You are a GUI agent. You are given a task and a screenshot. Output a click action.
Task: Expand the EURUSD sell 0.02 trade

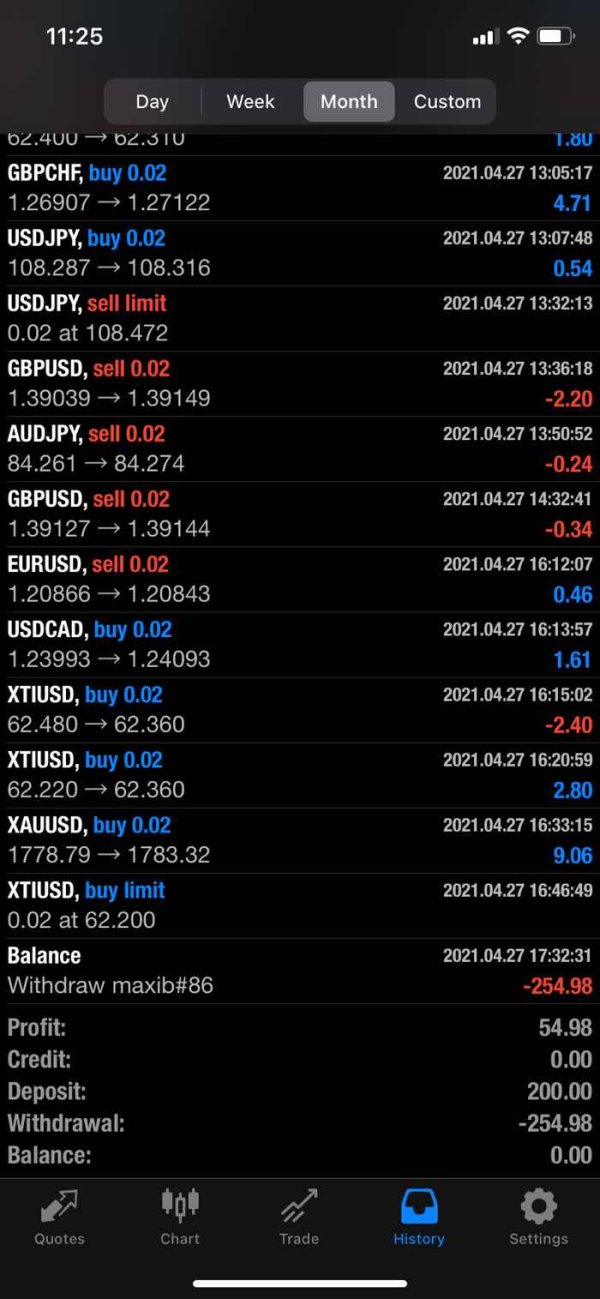300,579
